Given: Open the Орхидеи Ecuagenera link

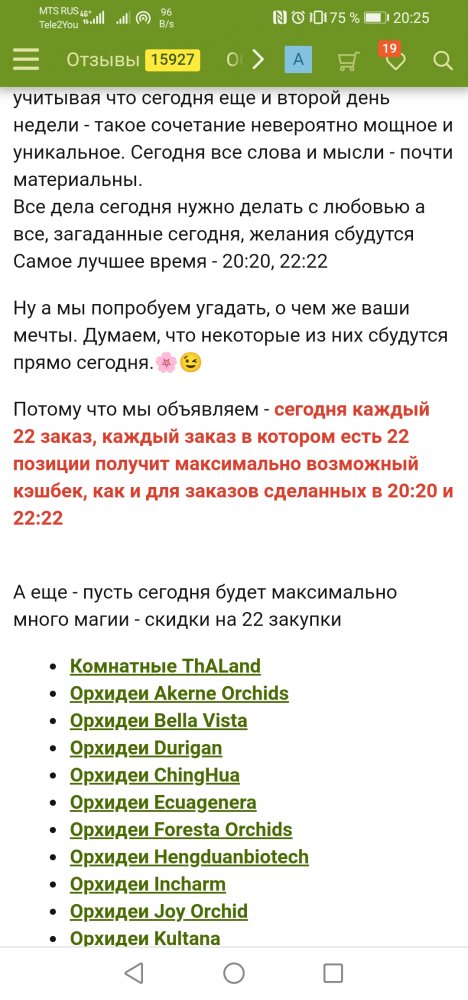Looking at the screenshot, I should point(163,803).
